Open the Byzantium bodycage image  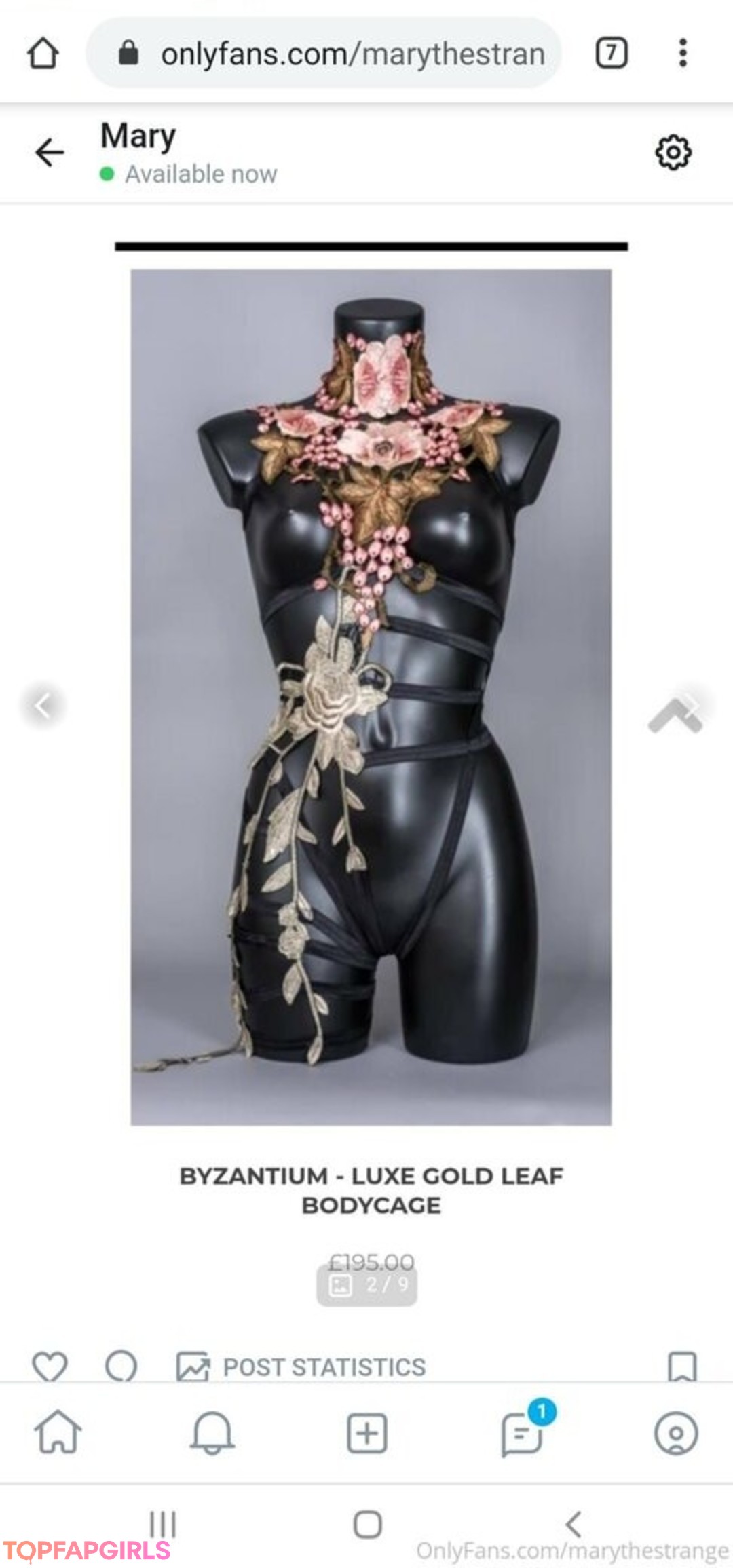coord(371,697)
